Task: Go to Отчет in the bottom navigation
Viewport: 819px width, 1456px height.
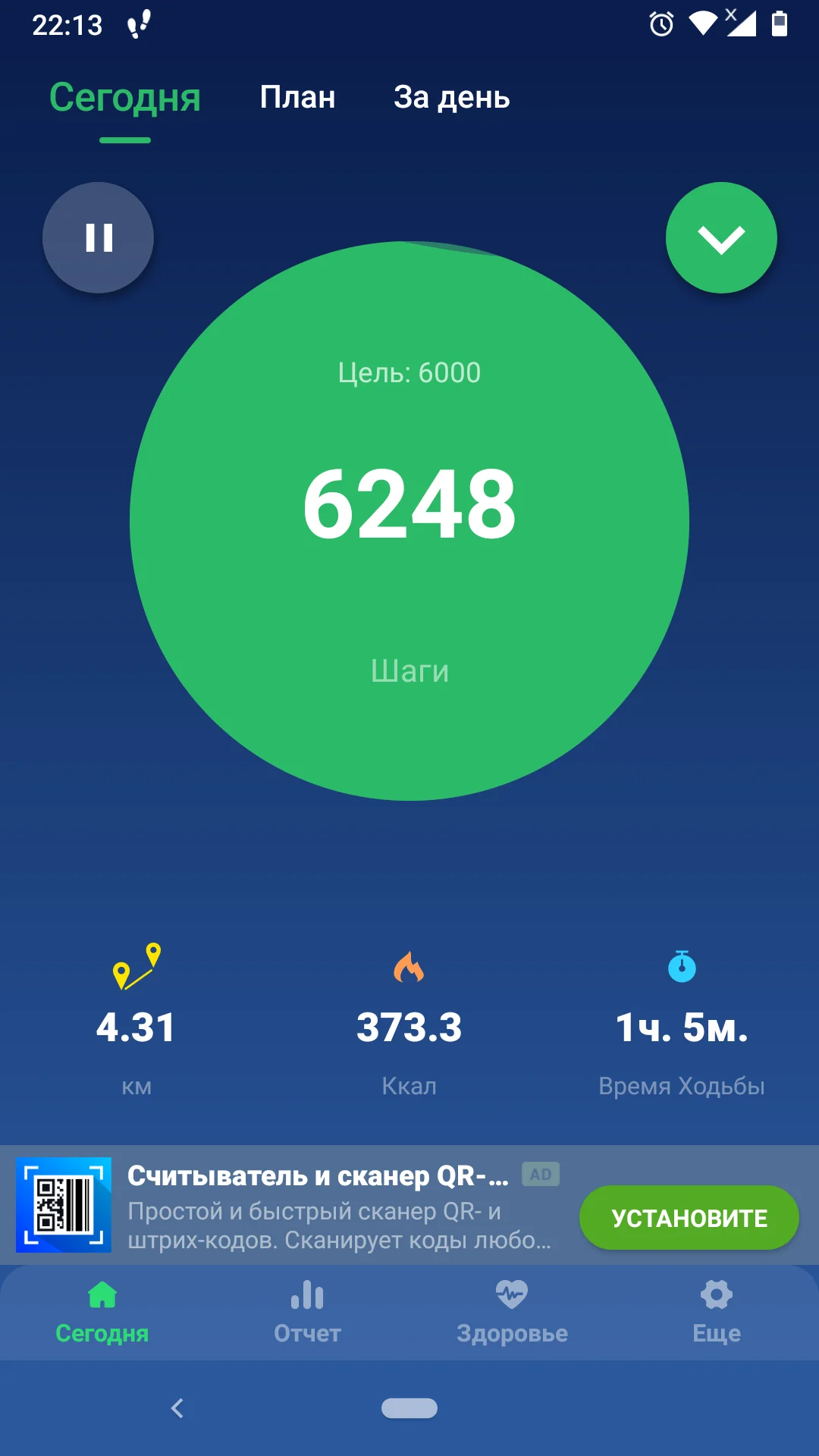Action: [x=307, y=1311]
